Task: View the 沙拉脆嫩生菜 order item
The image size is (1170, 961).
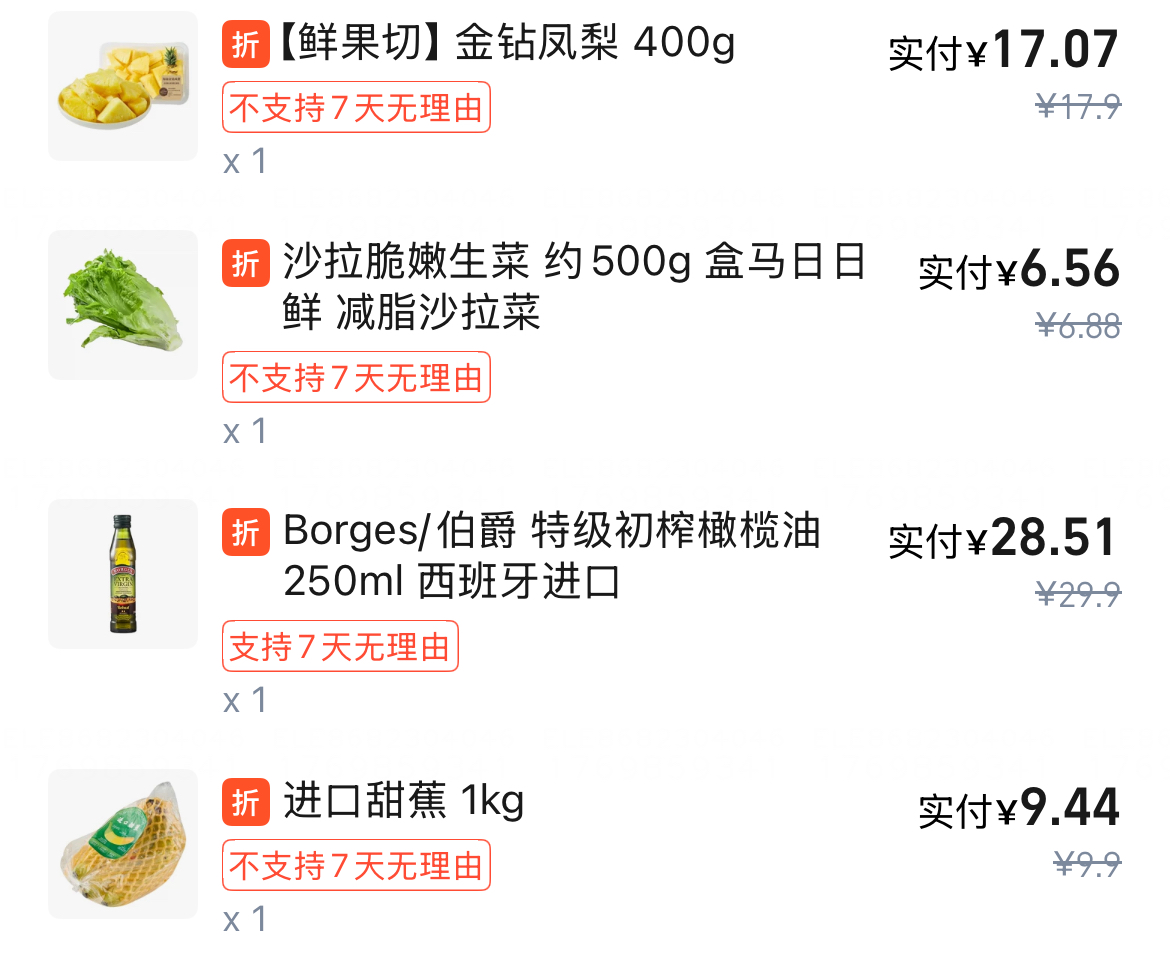Action: tap(573, 288)
